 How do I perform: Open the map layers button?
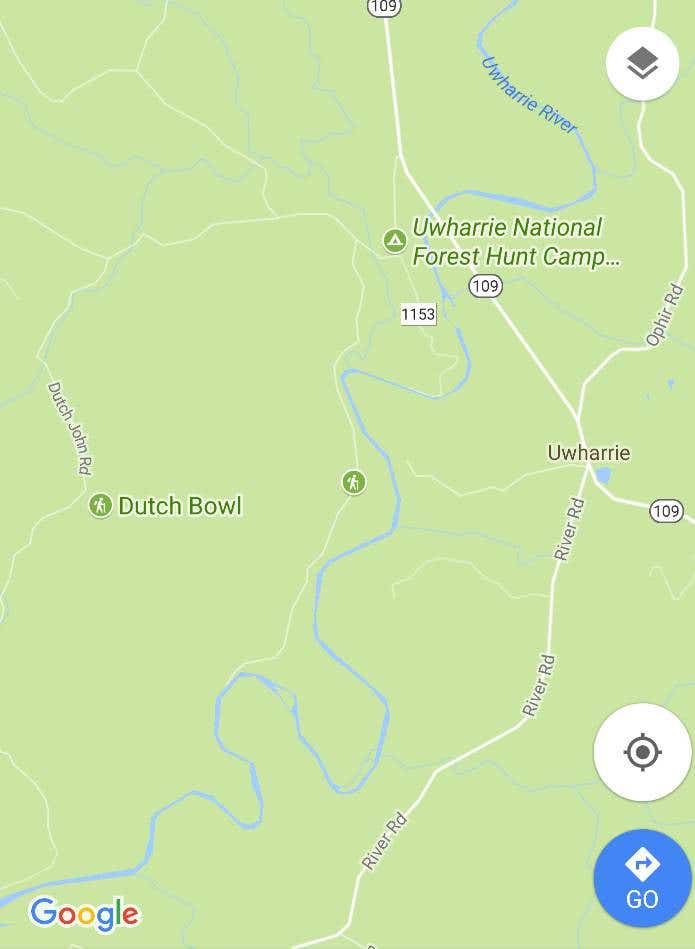(x=642, y=64)
